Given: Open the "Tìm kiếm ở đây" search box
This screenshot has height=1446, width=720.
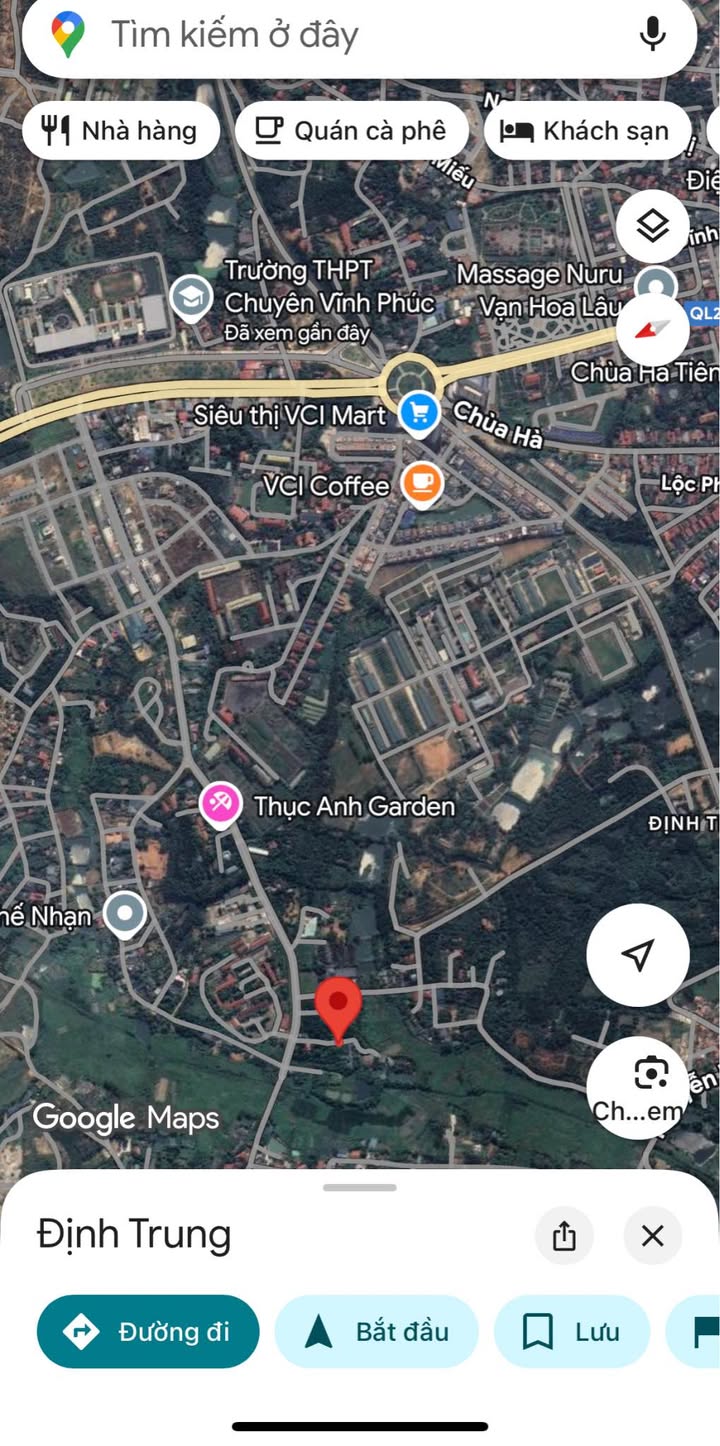Looking at the screenshot, I should click(x=360, y=35).
